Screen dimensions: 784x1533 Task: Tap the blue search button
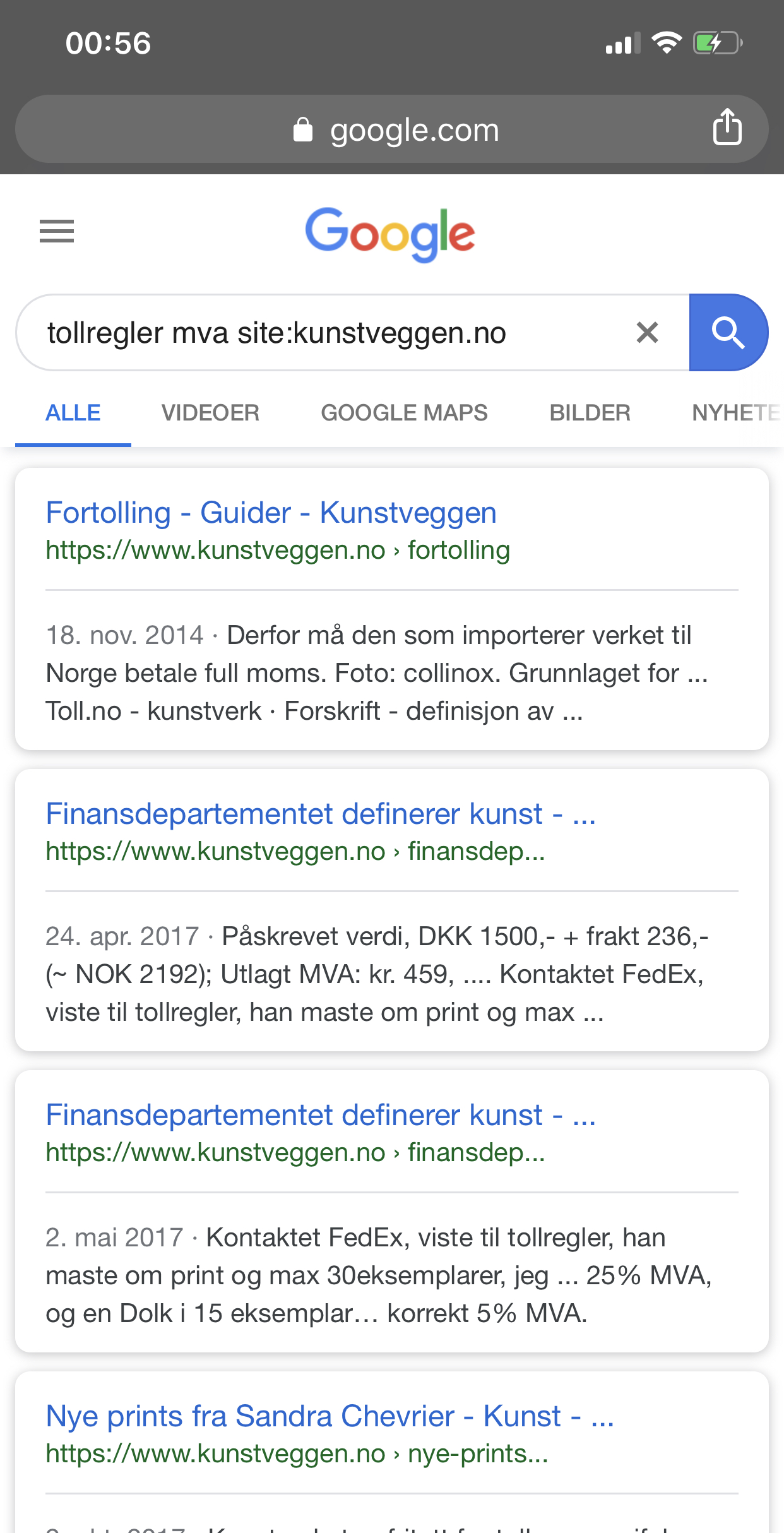728,332
